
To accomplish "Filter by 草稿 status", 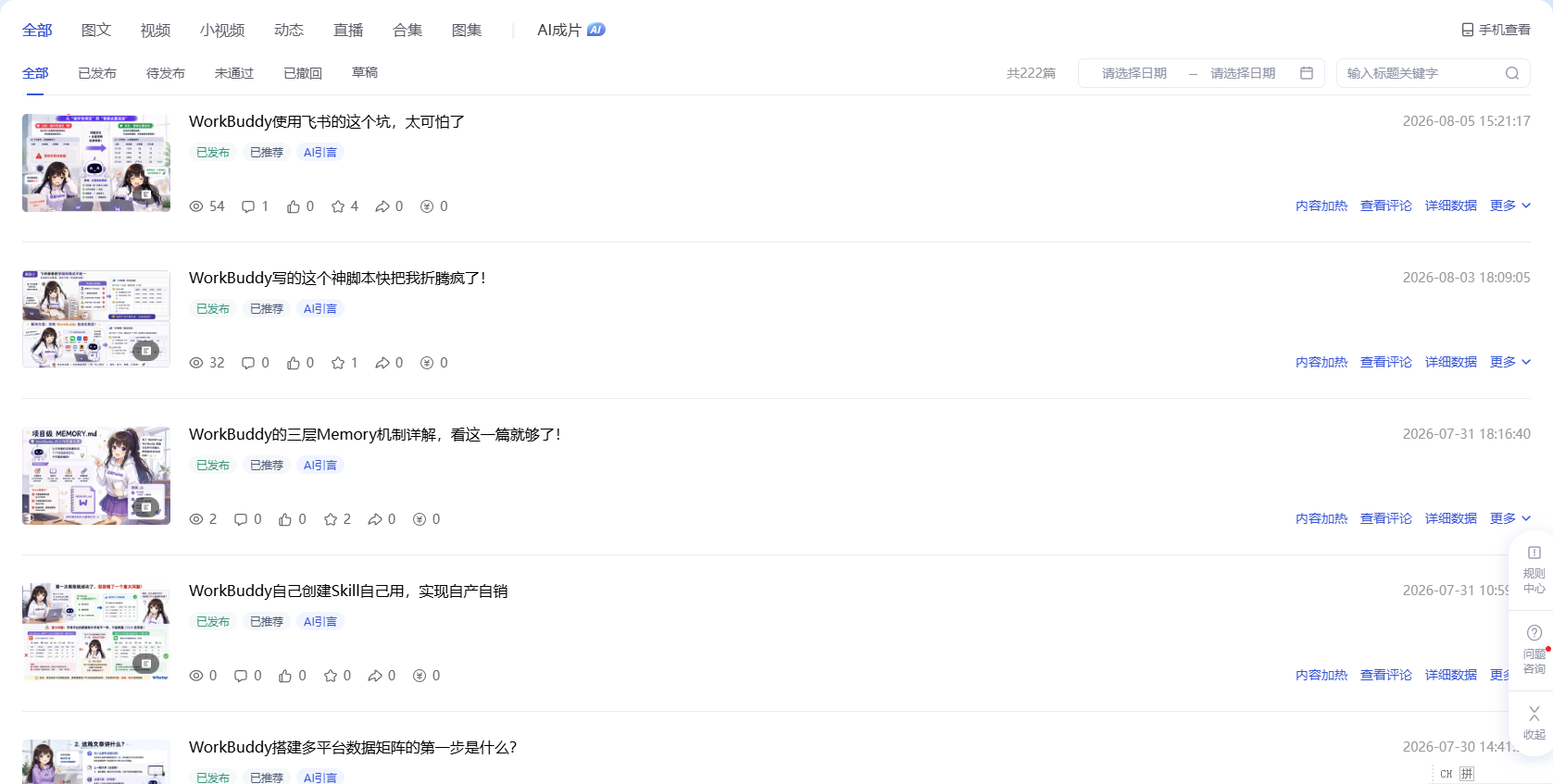I will click(365, 72).
